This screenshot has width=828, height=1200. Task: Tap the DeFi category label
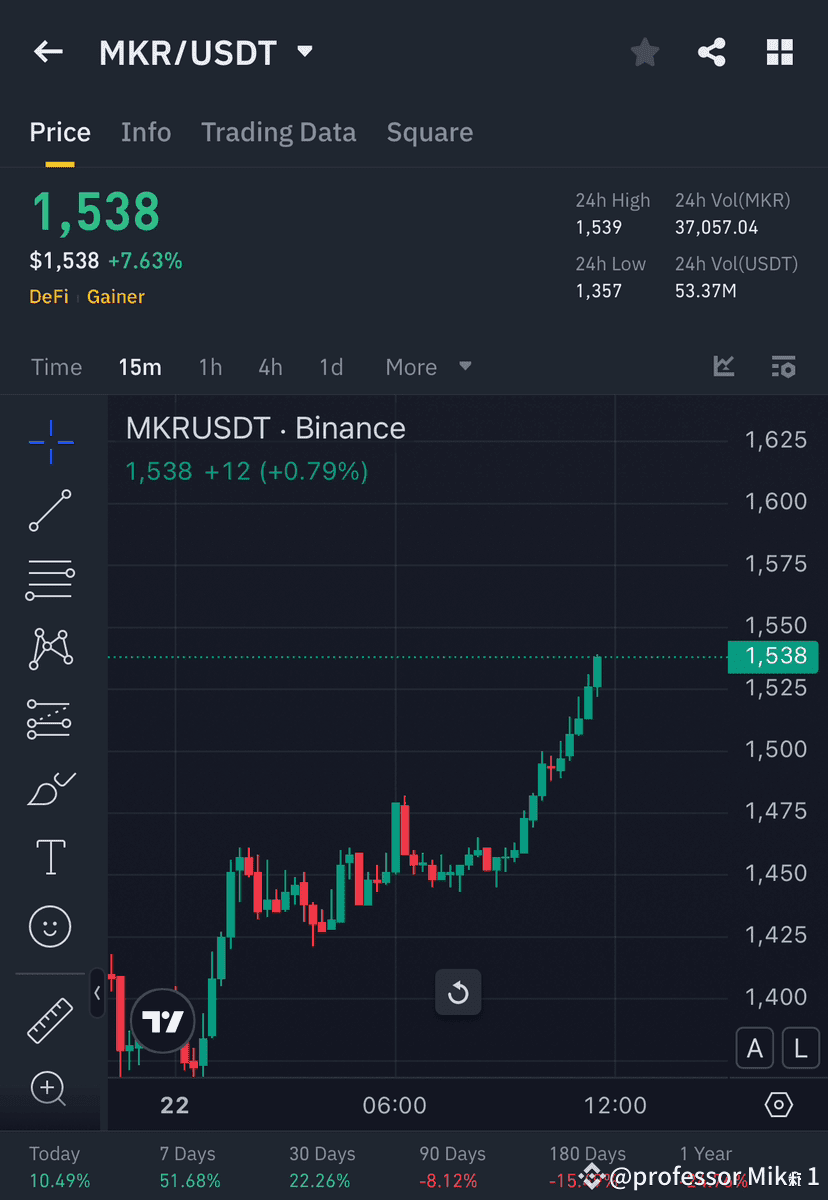click(48, 297)
